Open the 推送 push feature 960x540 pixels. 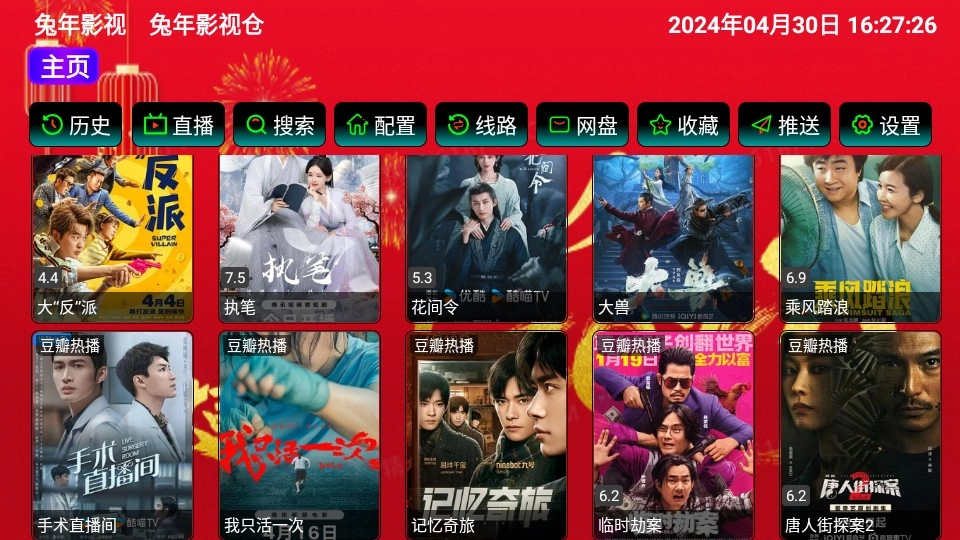click(x=784, y=125)
